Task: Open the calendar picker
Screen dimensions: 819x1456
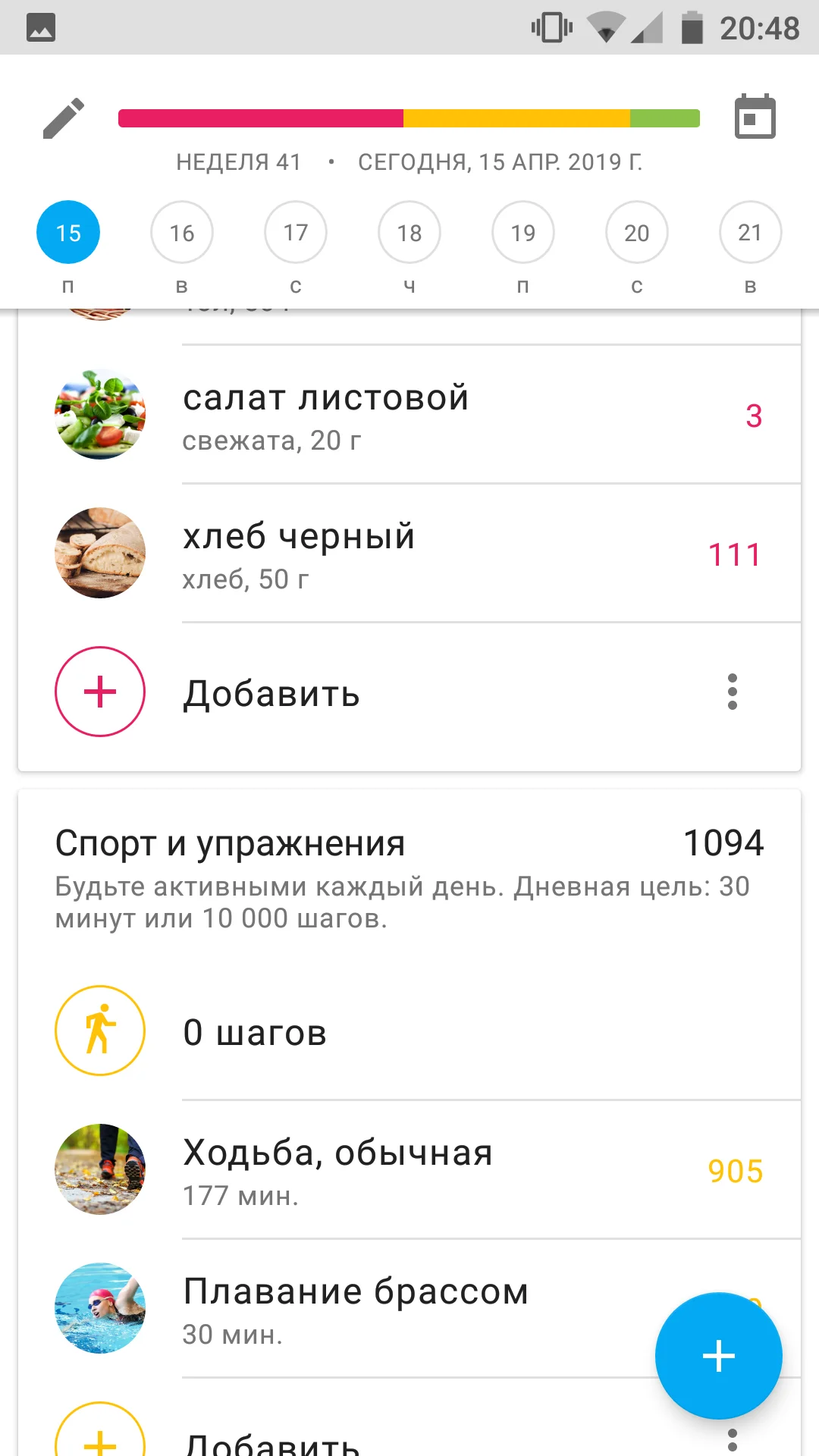Action: (x=755, y=118)
